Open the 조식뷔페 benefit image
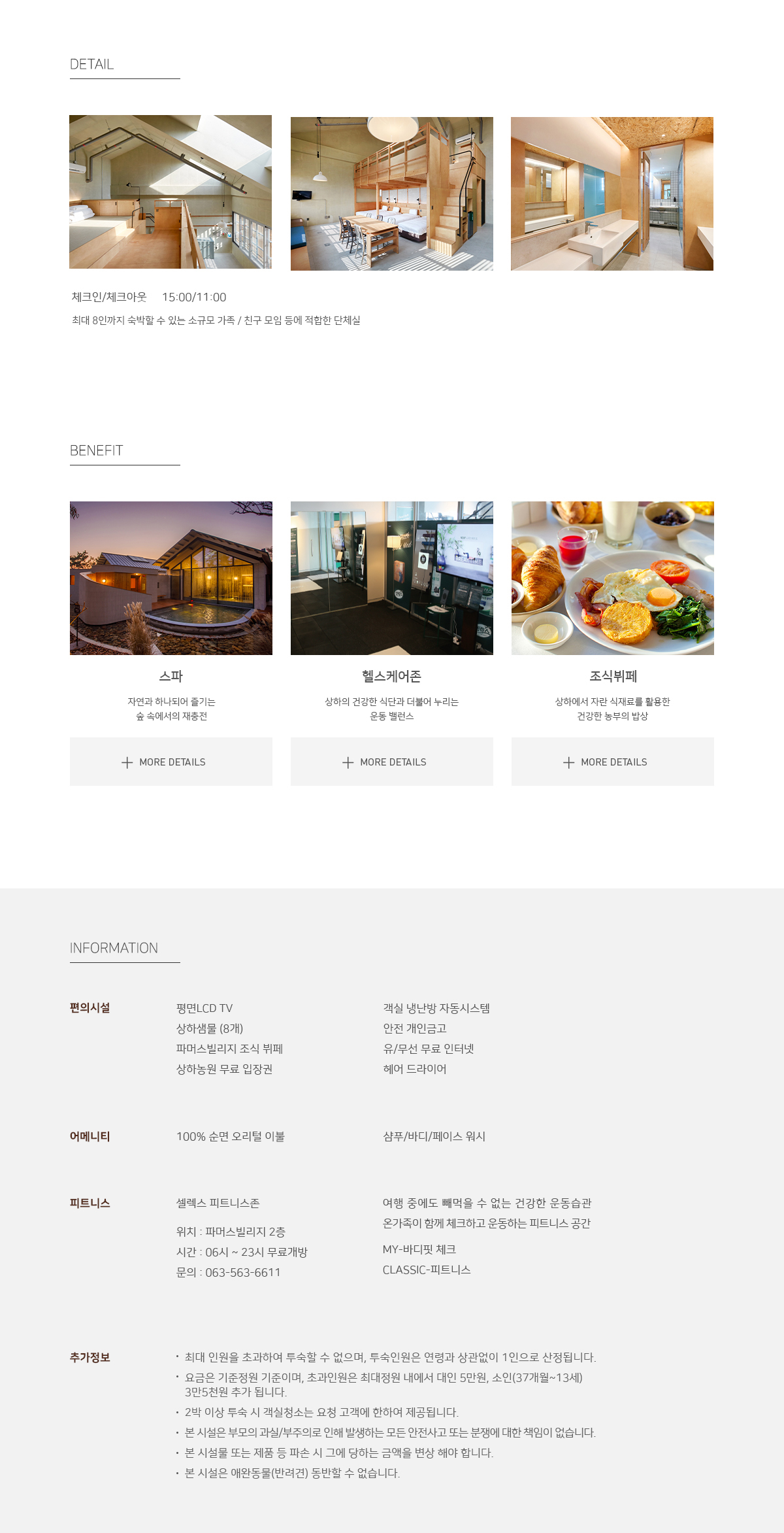 pyautogui.click(x=612, y=578)
